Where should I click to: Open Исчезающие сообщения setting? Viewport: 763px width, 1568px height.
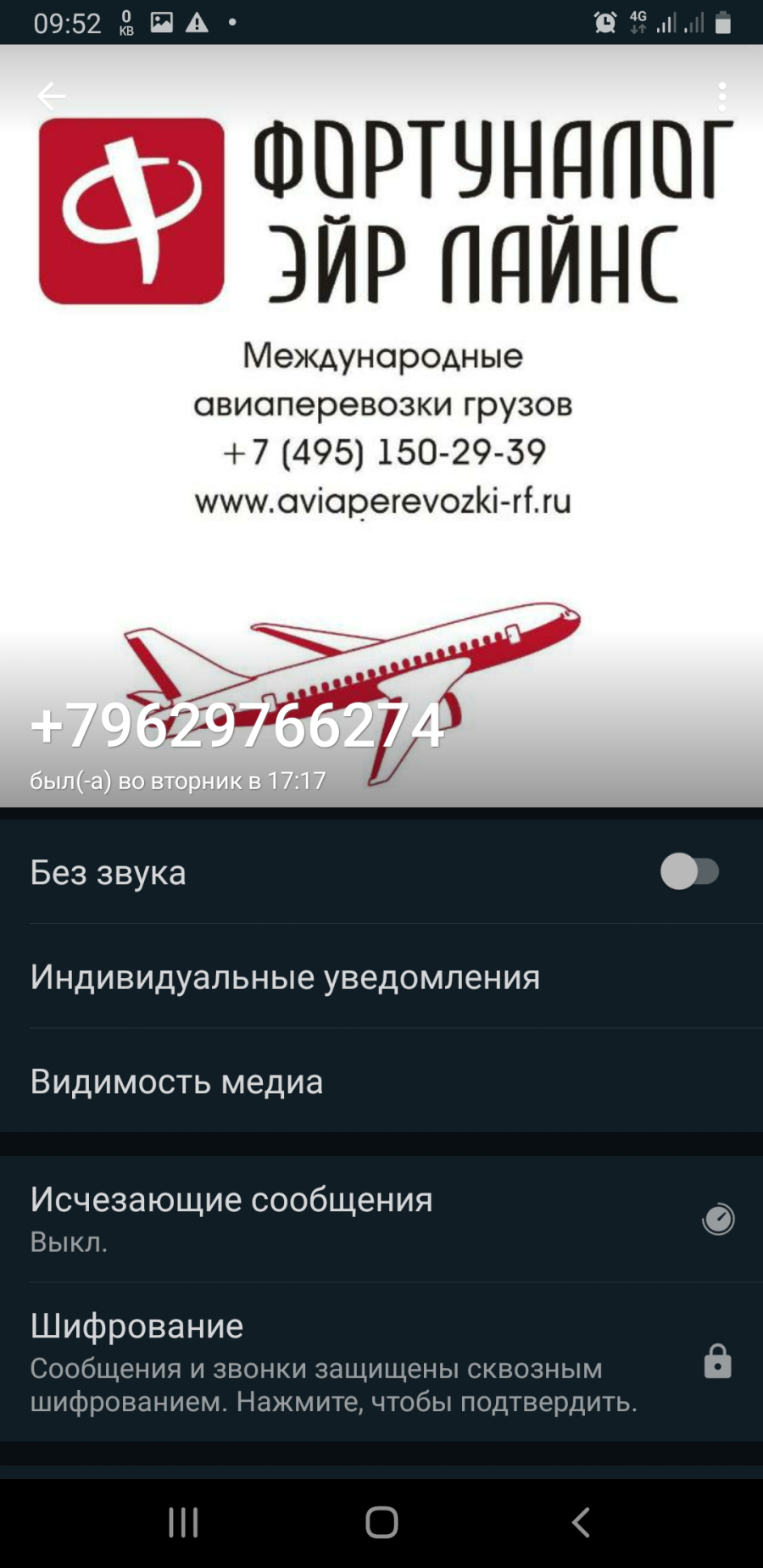click(x=381, y=1219)
